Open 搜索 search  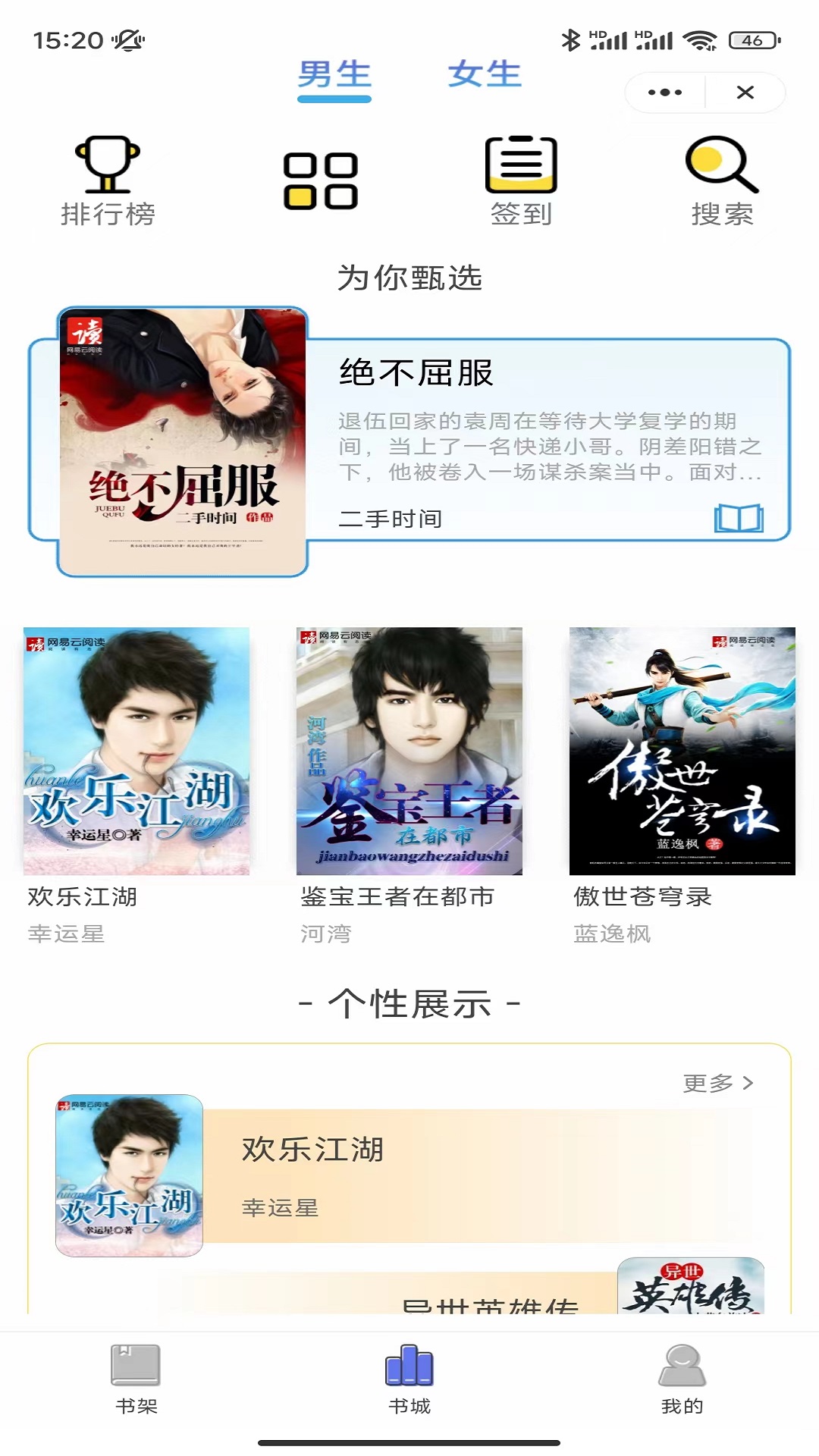click(x=722, y=182)
